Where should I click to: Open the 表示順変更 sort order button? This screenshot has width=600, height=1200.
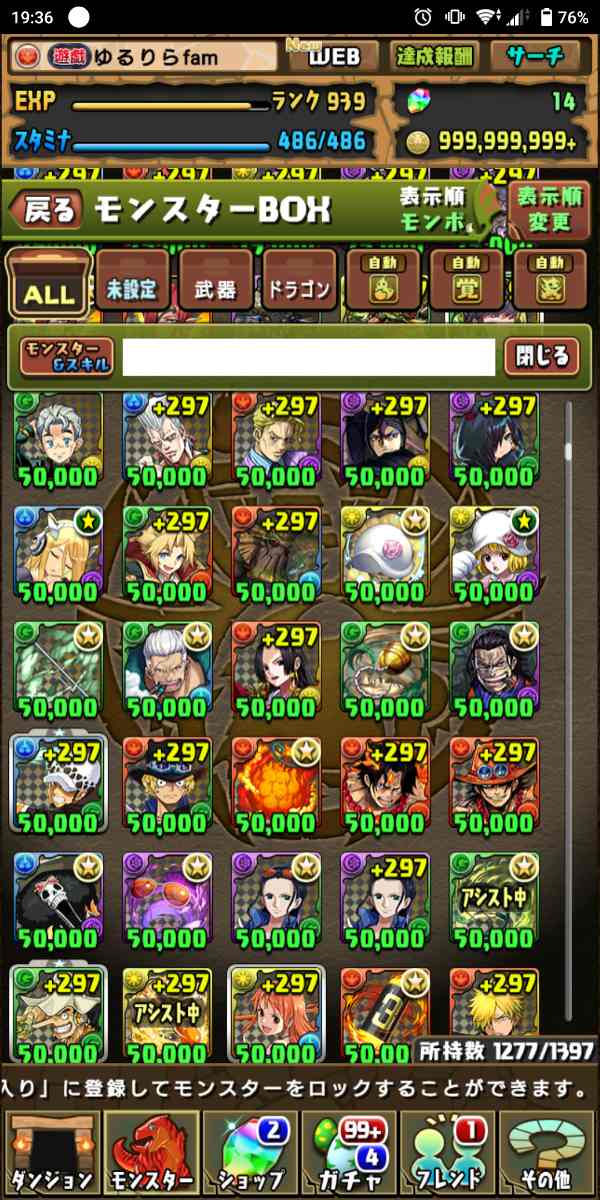coord(549,208)
